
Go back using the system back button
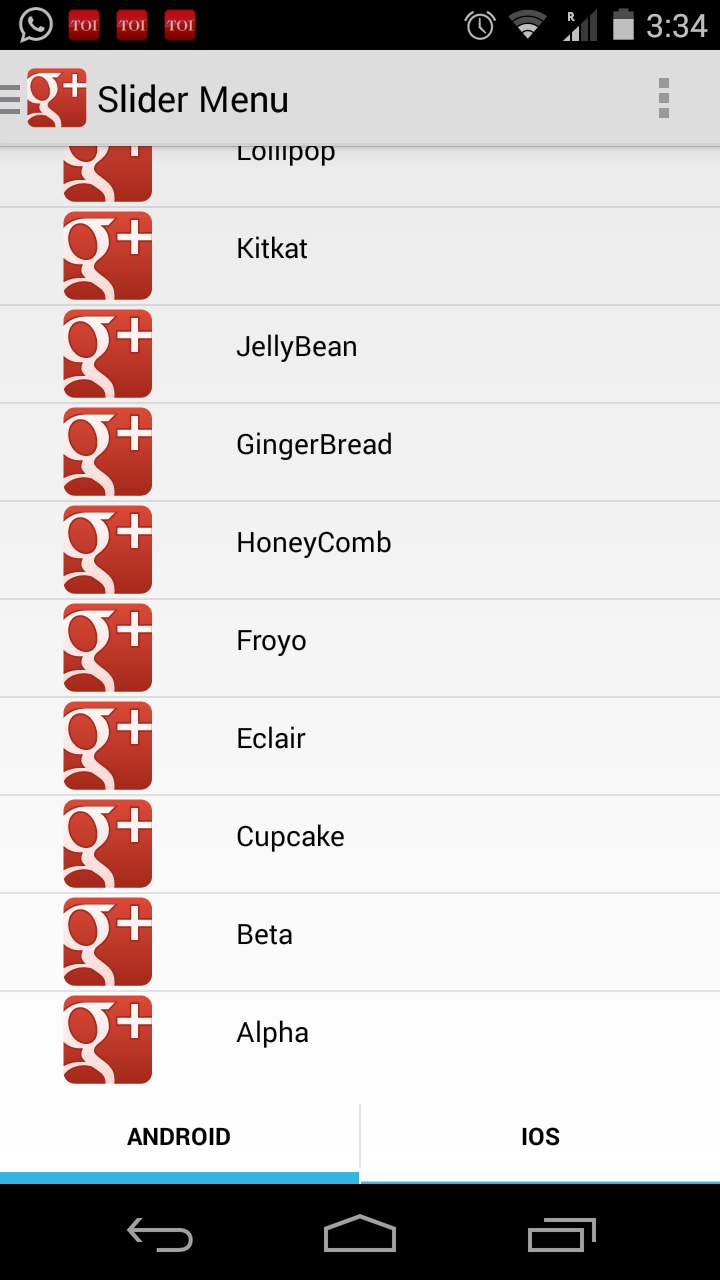[x=160, y=1234]
